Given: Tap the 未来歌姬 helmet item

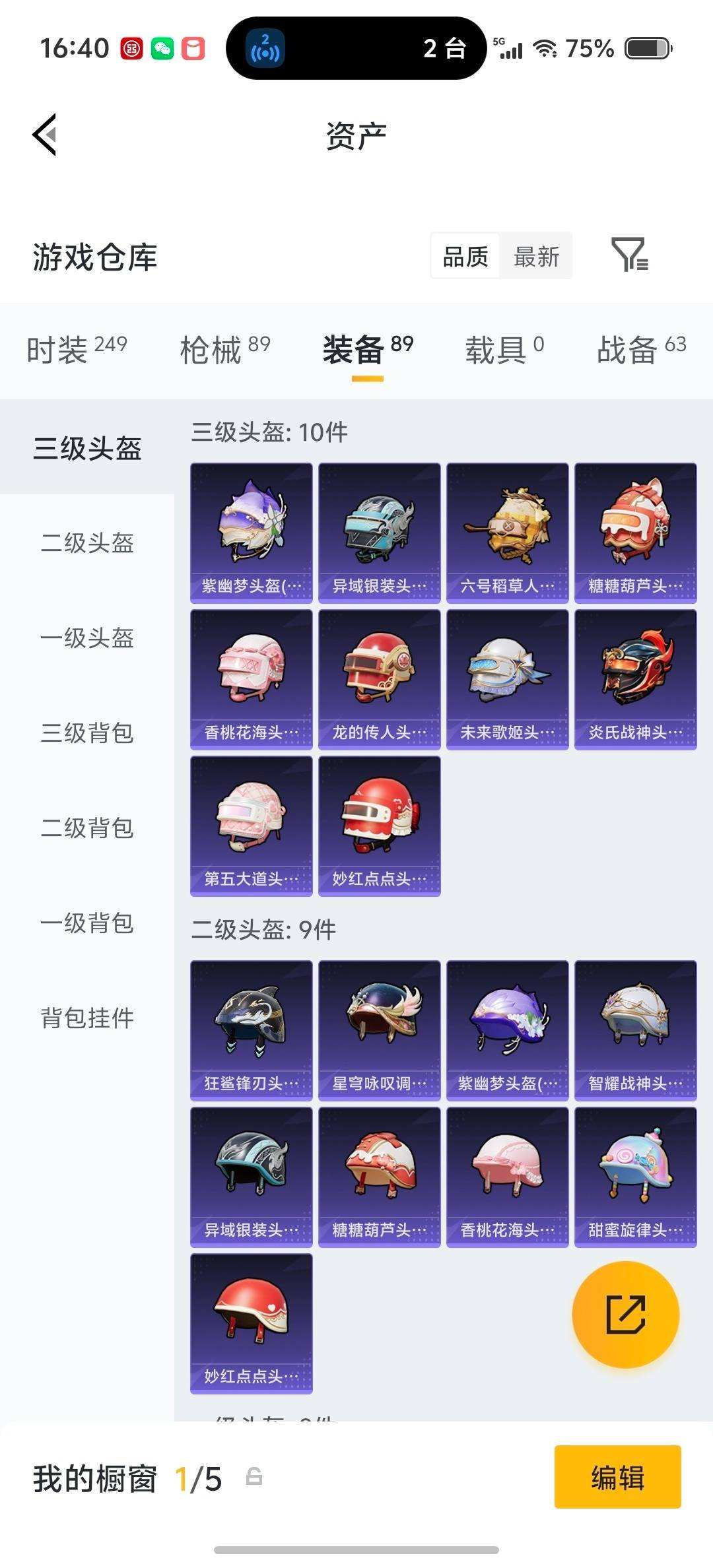Looking at the screenshot, I should coord(507,679).
